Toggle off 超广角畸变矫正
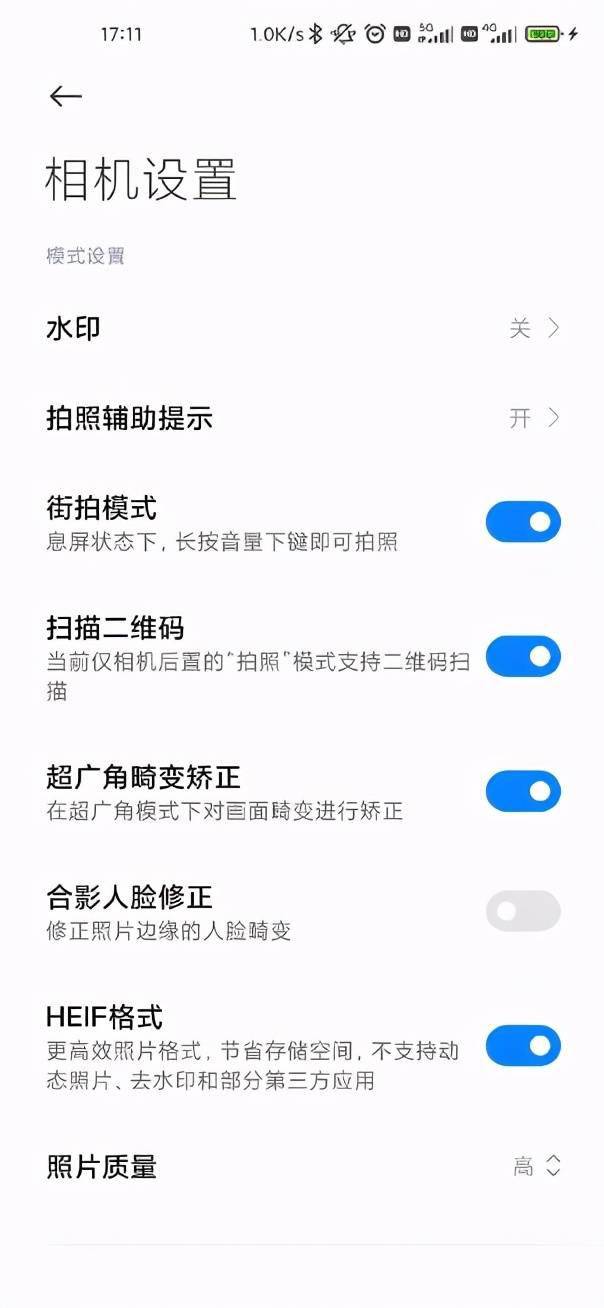The image size is (604, 1308). coord(523,791)
